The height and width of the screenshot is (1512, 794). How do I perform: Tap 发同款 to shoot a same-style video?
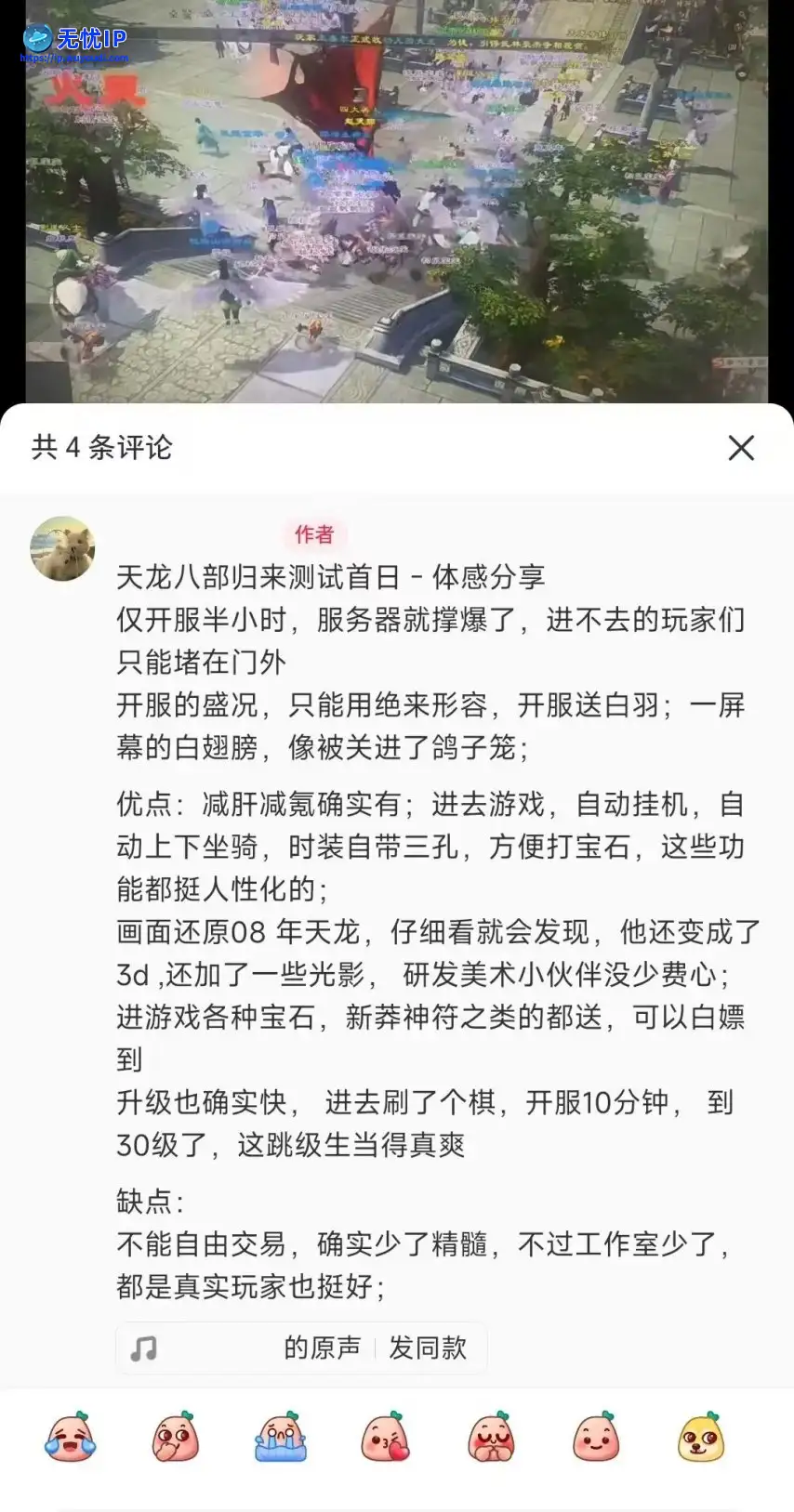(430, 1348)
